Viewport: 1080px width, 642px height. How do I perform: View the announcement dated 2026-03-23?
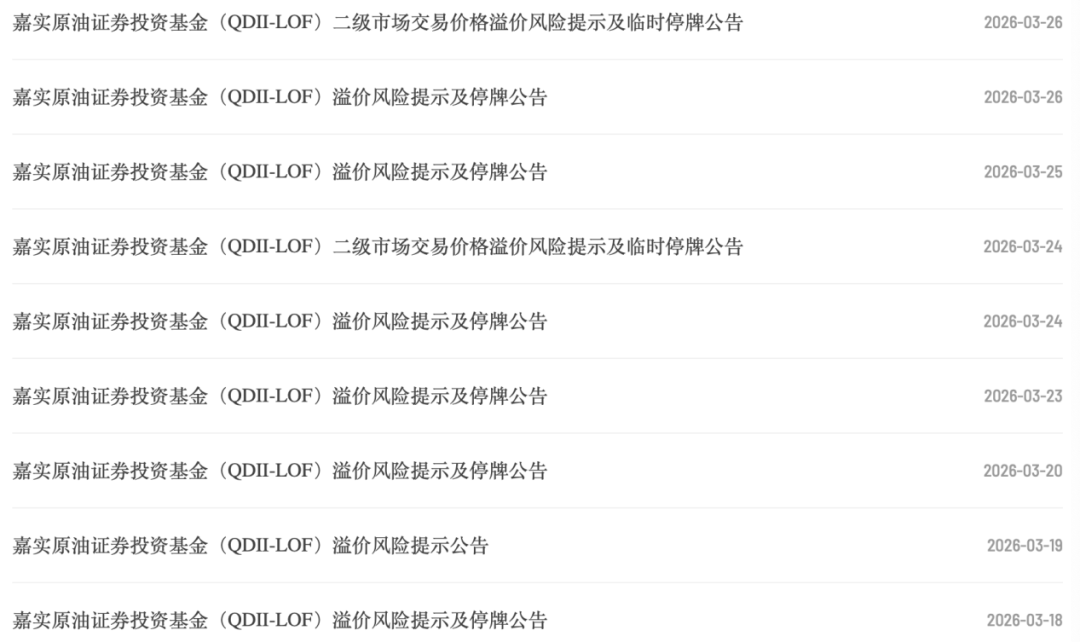[280, 396]
